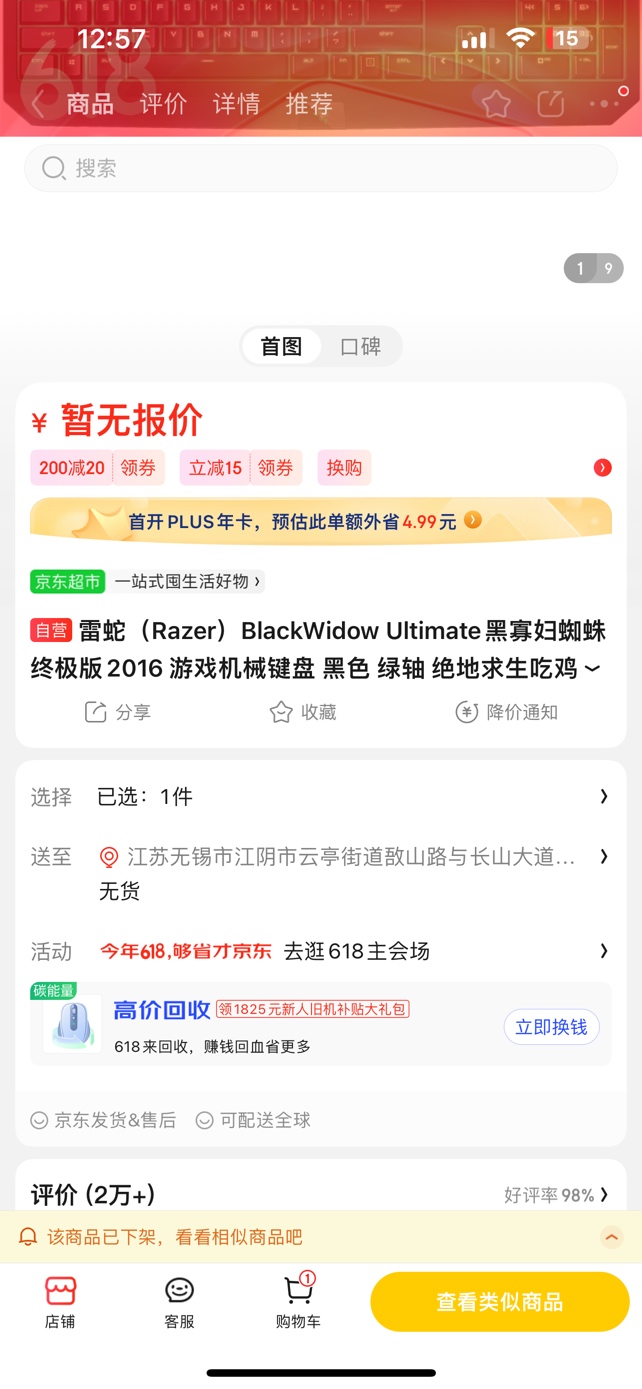This screenshot has height=1389, width=642.
Task: Add product to favorites via 收藏
Action: pos(303,712)
